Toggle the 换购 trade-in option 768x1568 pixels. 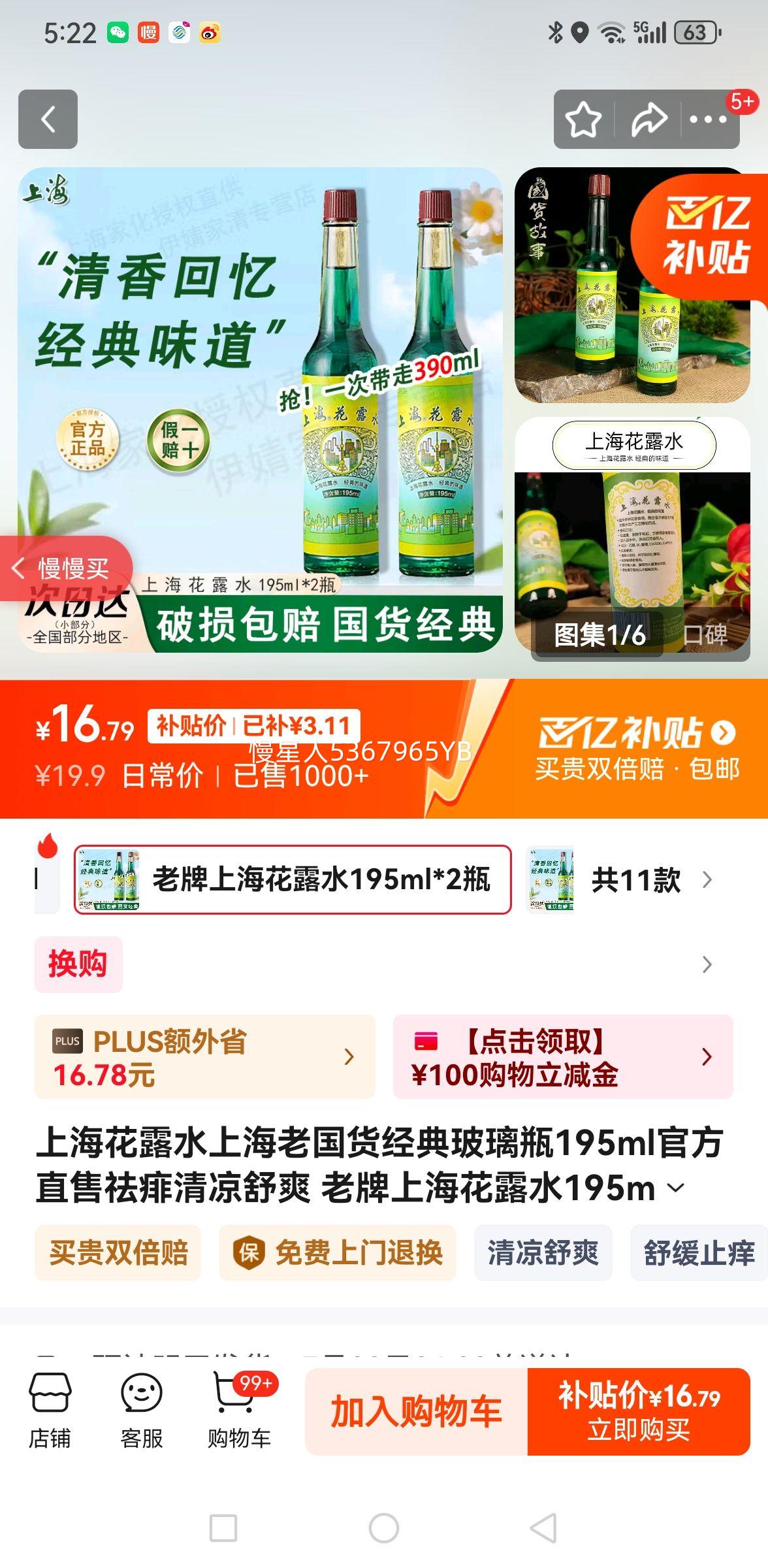(x=78, y=963)
